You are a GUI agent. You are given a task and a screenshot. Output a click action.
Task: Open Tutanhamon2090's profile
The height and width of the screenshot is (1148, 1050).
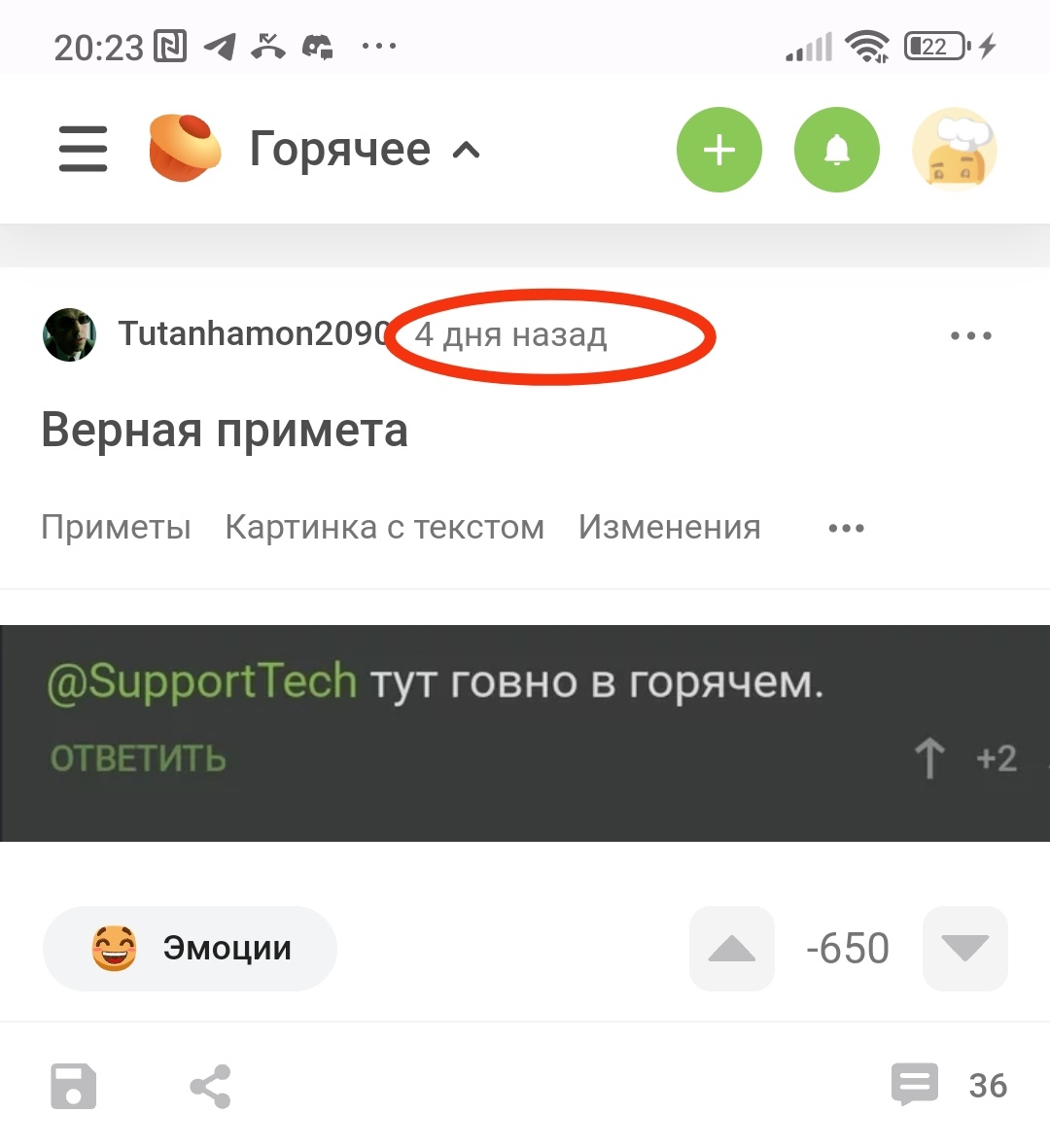point(251,333)
